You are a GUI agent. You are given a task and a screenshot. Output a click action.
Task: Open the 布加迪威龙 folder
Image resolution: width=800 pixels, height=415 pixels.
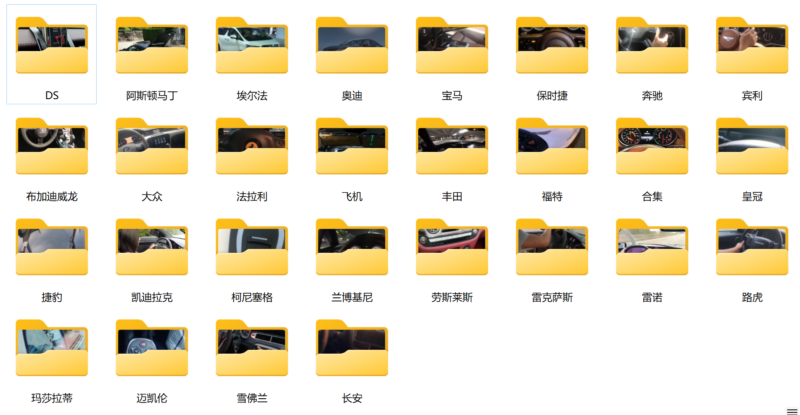coord(52,148)
